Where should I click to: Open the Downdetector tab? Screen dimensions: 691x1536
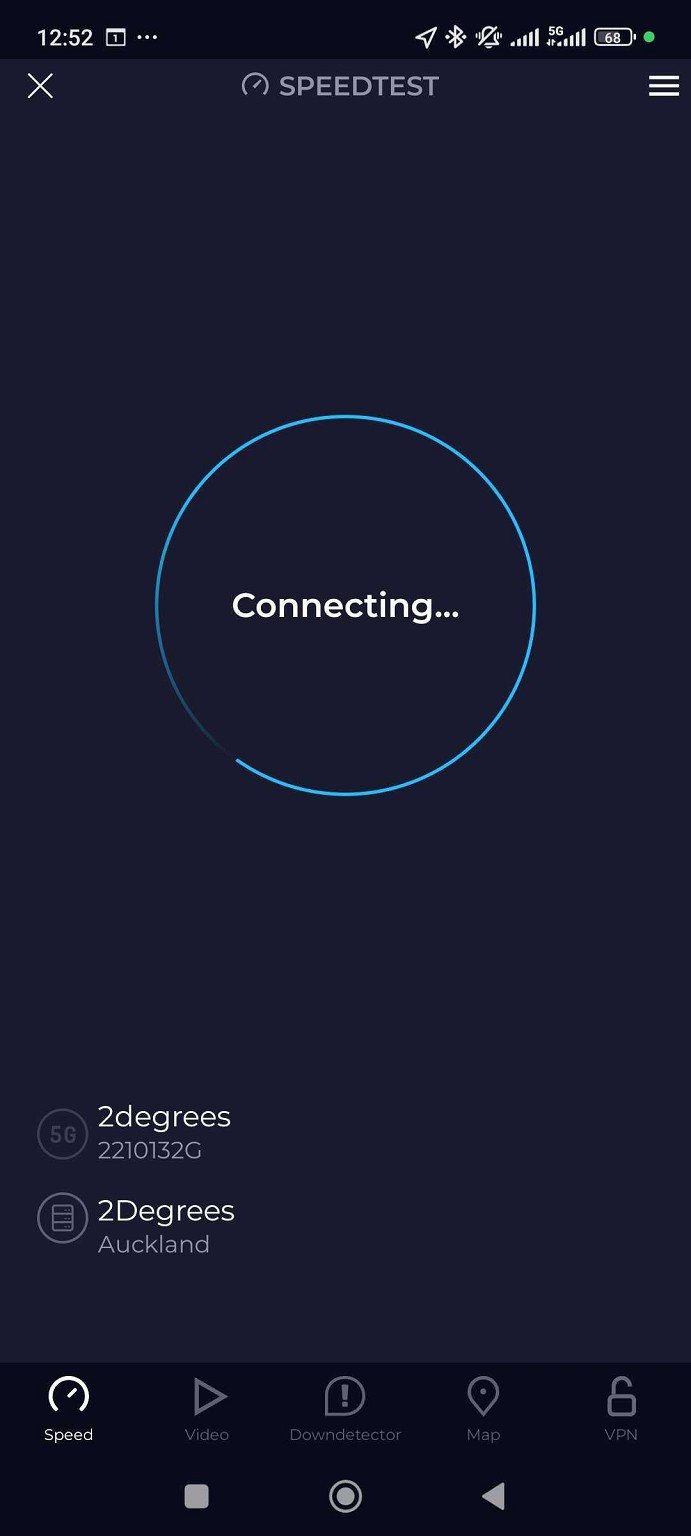345,1409
